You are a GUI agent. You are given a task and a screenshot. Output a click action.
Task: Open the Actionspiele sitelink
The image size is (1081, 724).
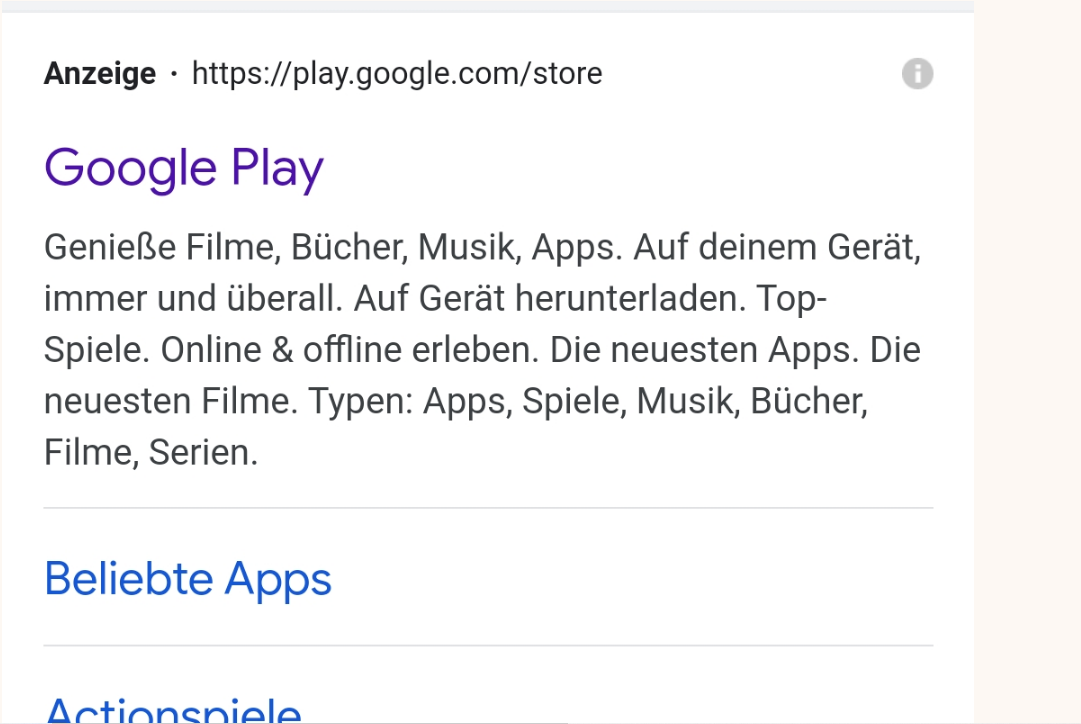[x=173, y=709]
